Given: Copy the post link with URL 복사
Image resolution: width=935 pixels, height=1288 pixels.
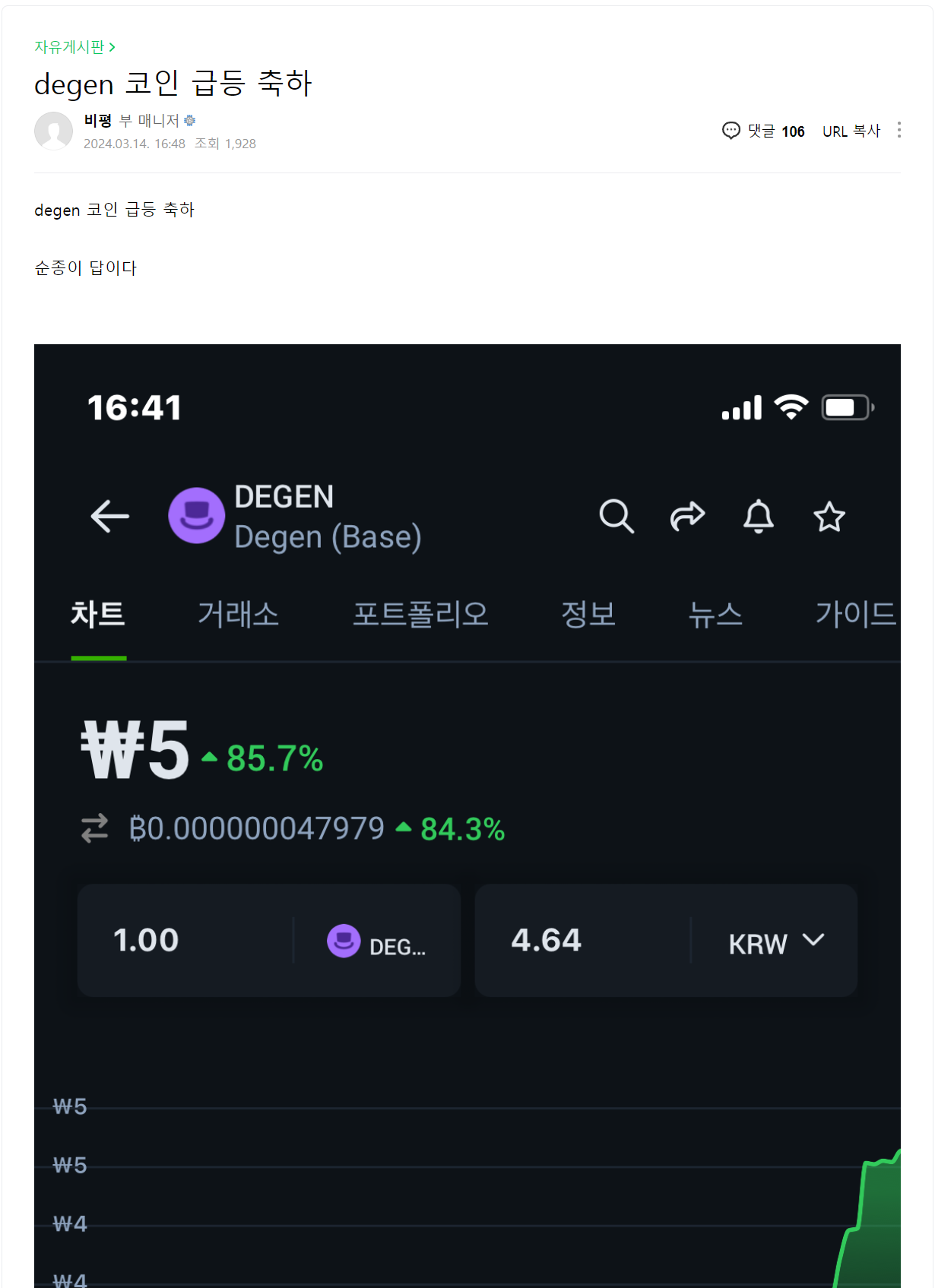Looking at the screenshot, I should [851, 131].
